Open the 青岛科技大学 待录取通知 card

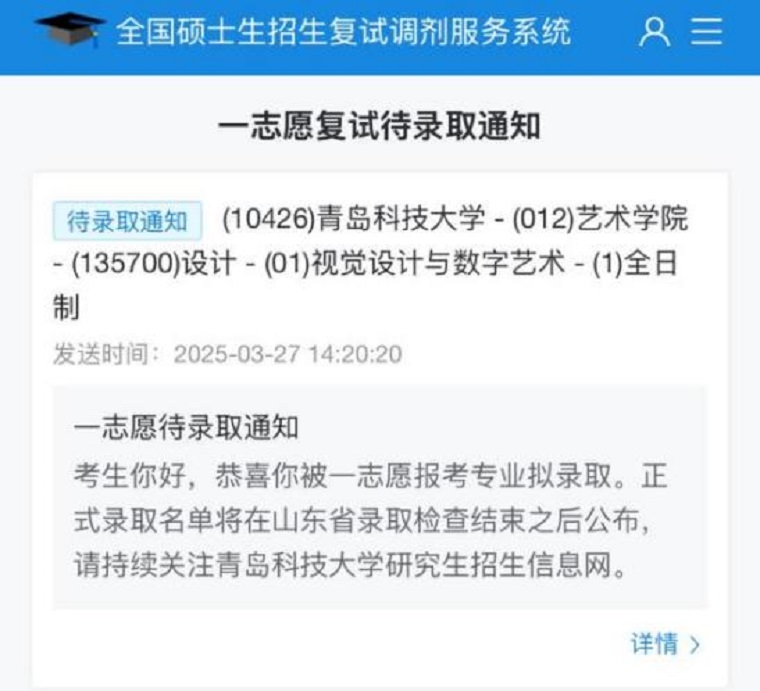(x=380, y=264)
